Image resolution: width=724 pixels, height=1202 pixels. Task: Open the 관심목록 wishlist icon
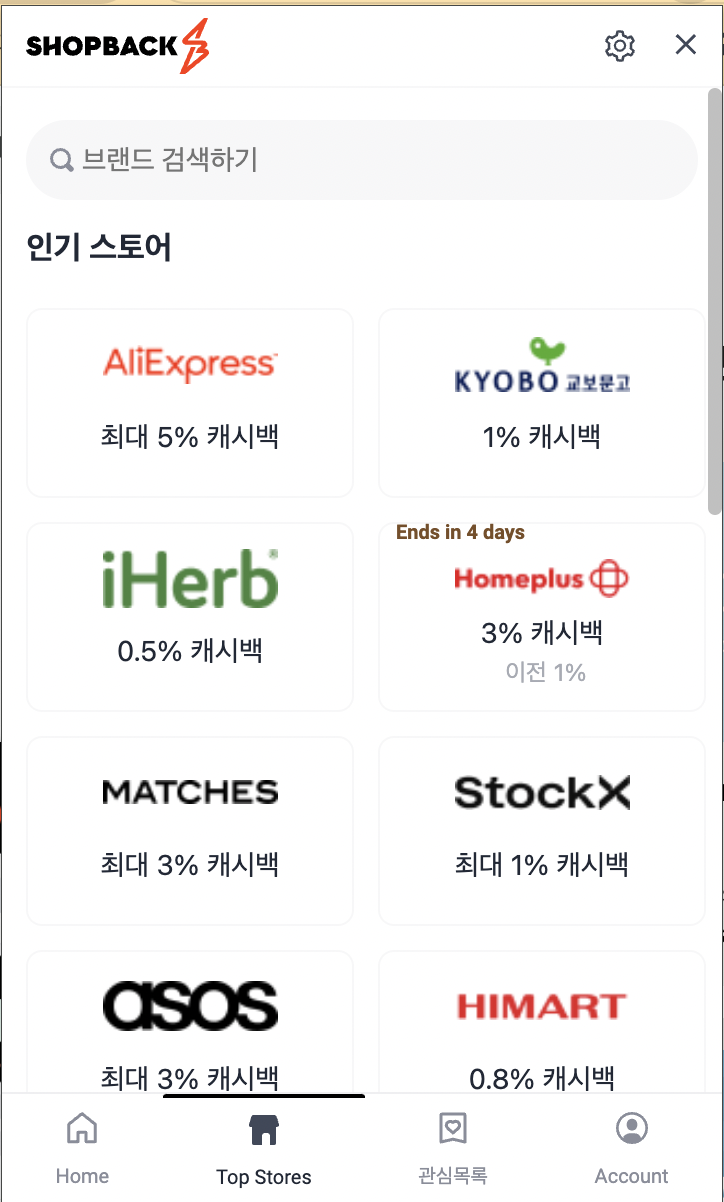tap(453, 1128)
